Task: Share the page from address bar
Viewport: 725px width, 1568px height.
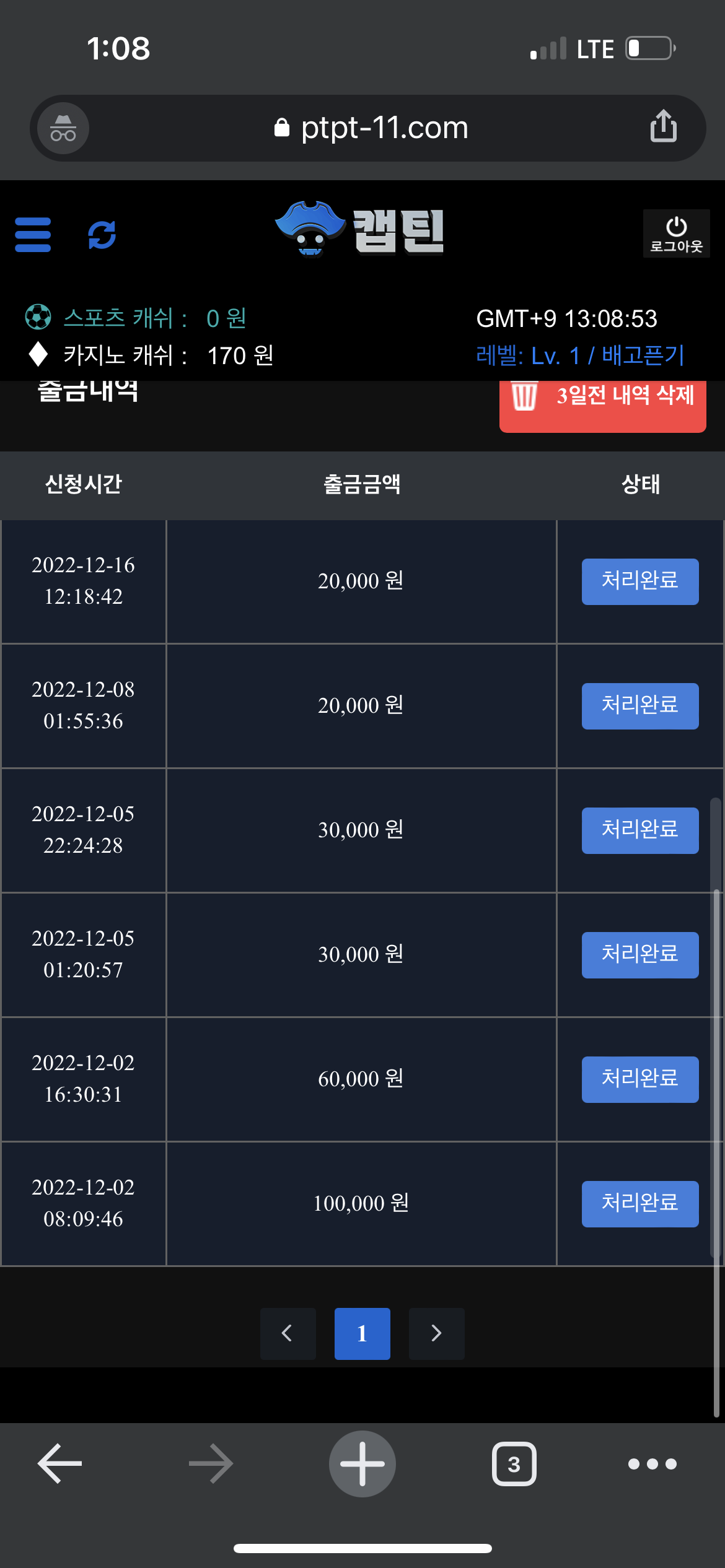Action: 663,126
